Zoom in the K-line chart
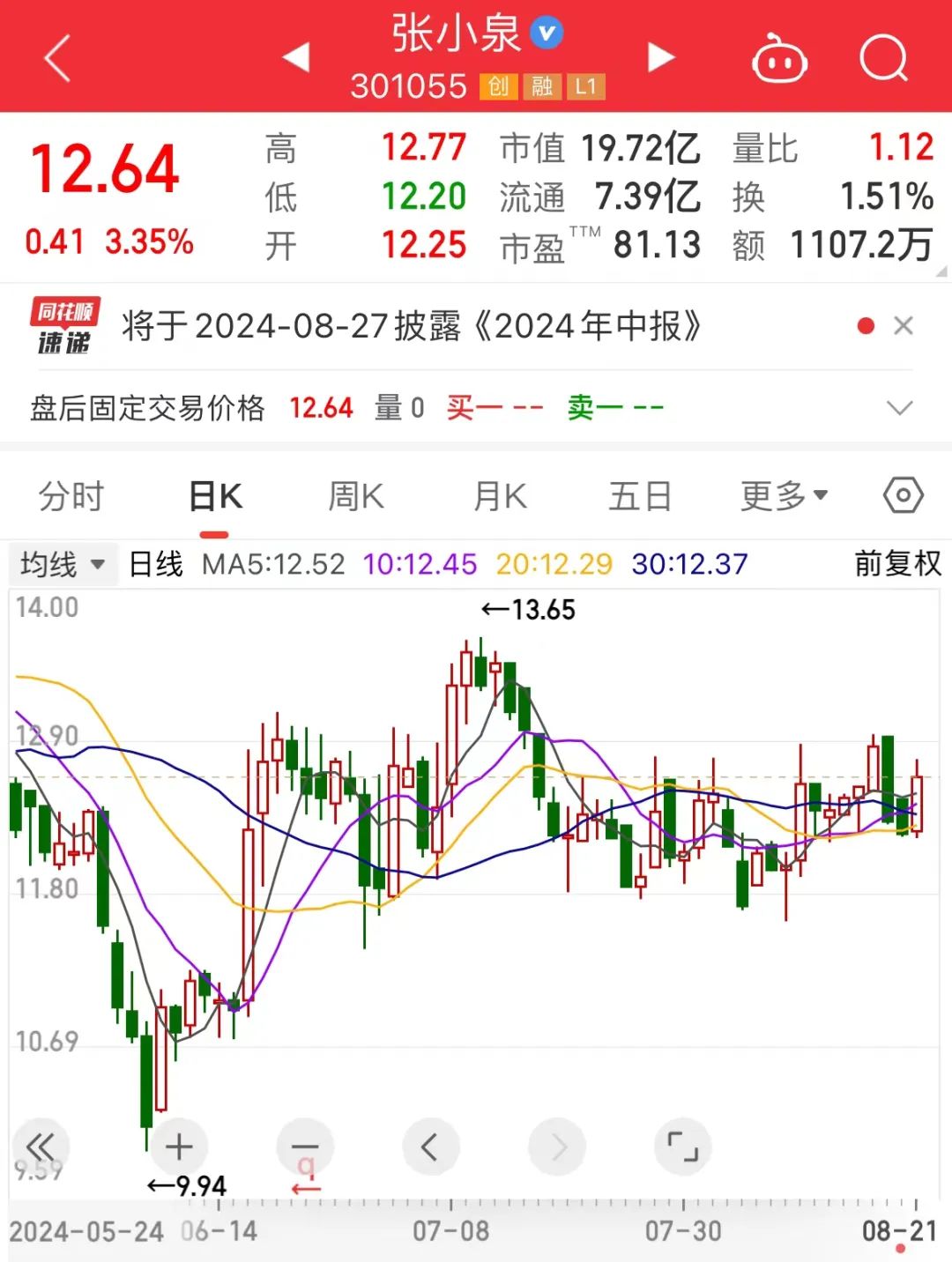This screenshot has width=952, height=1262. pos(179,1147)
